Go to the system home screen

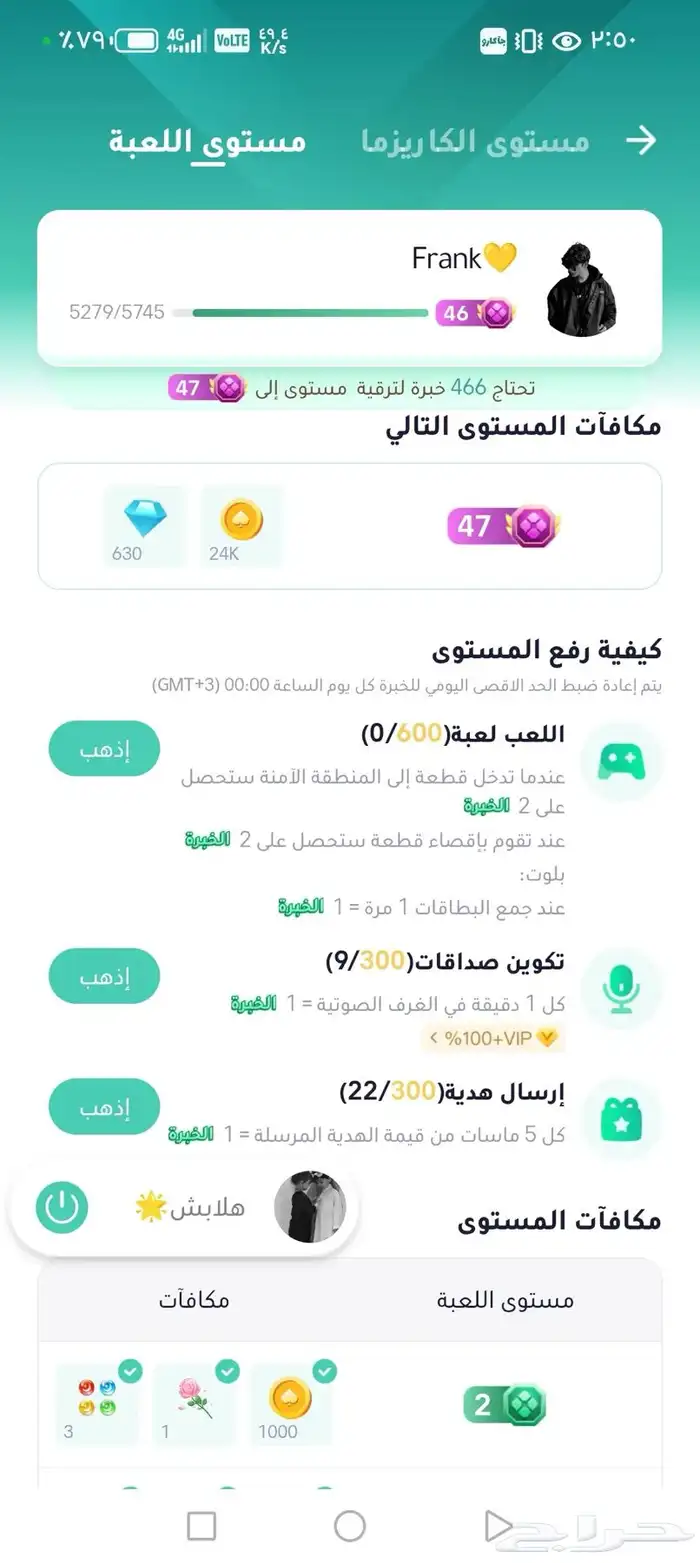click(349, 1525)
